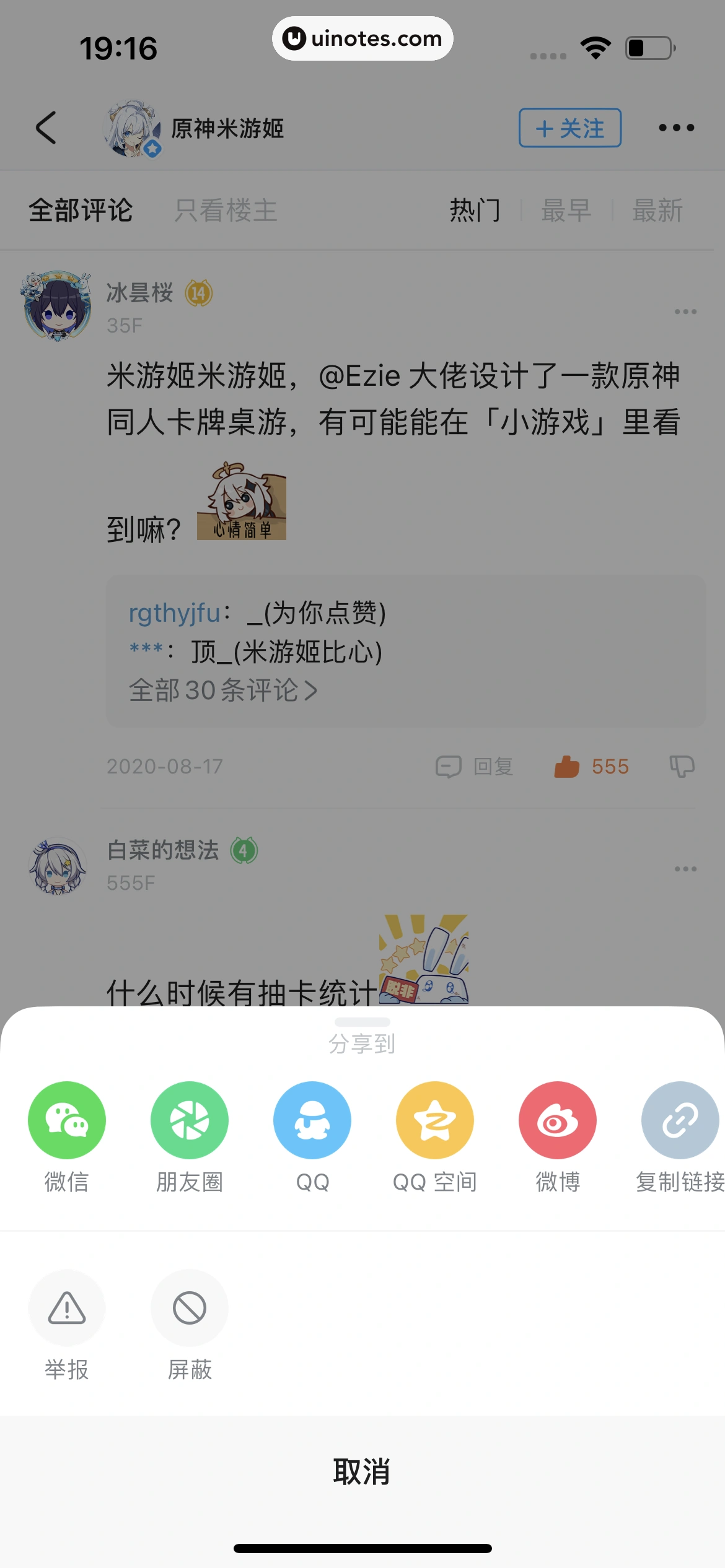The height and width of the screenshot is (1568, 725).
Task: Report with 举报 option
Action: (x=66, y=1308)
